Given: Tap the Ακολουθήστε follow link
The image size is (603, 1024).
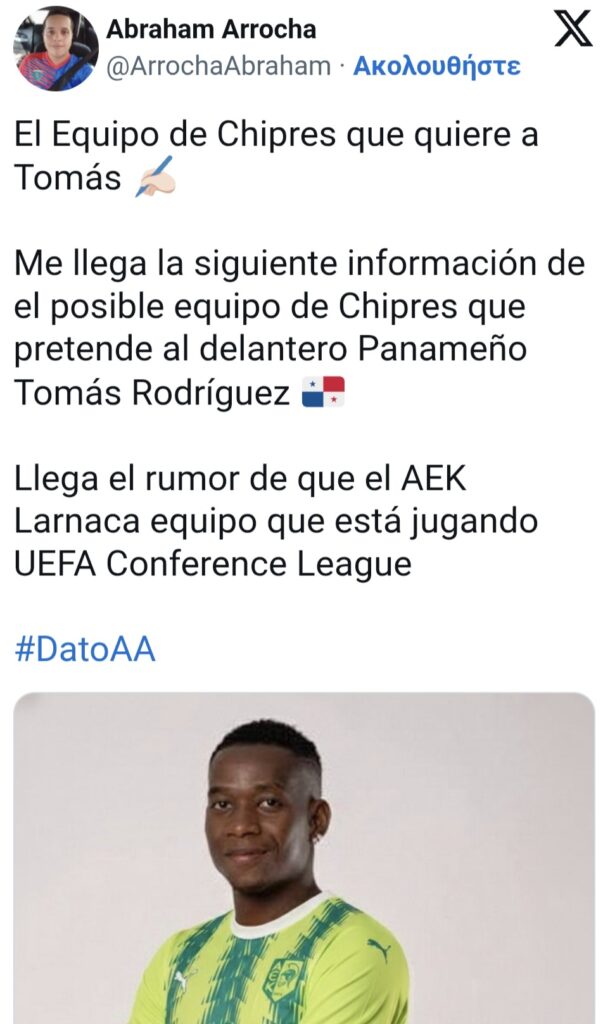Looking at the screenshot, I should click(x=437, y=67).
